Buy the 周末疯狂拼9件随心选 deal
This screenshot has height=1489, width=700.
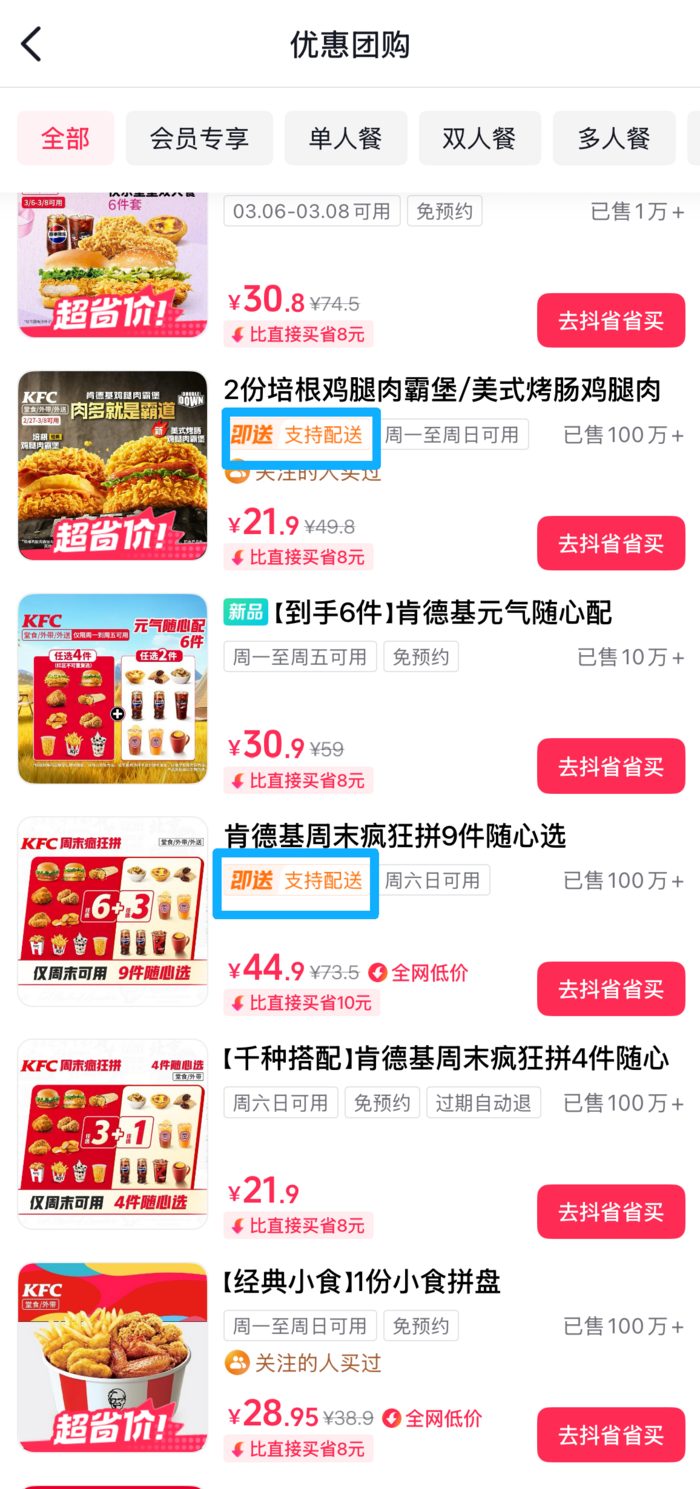[610, 989]
